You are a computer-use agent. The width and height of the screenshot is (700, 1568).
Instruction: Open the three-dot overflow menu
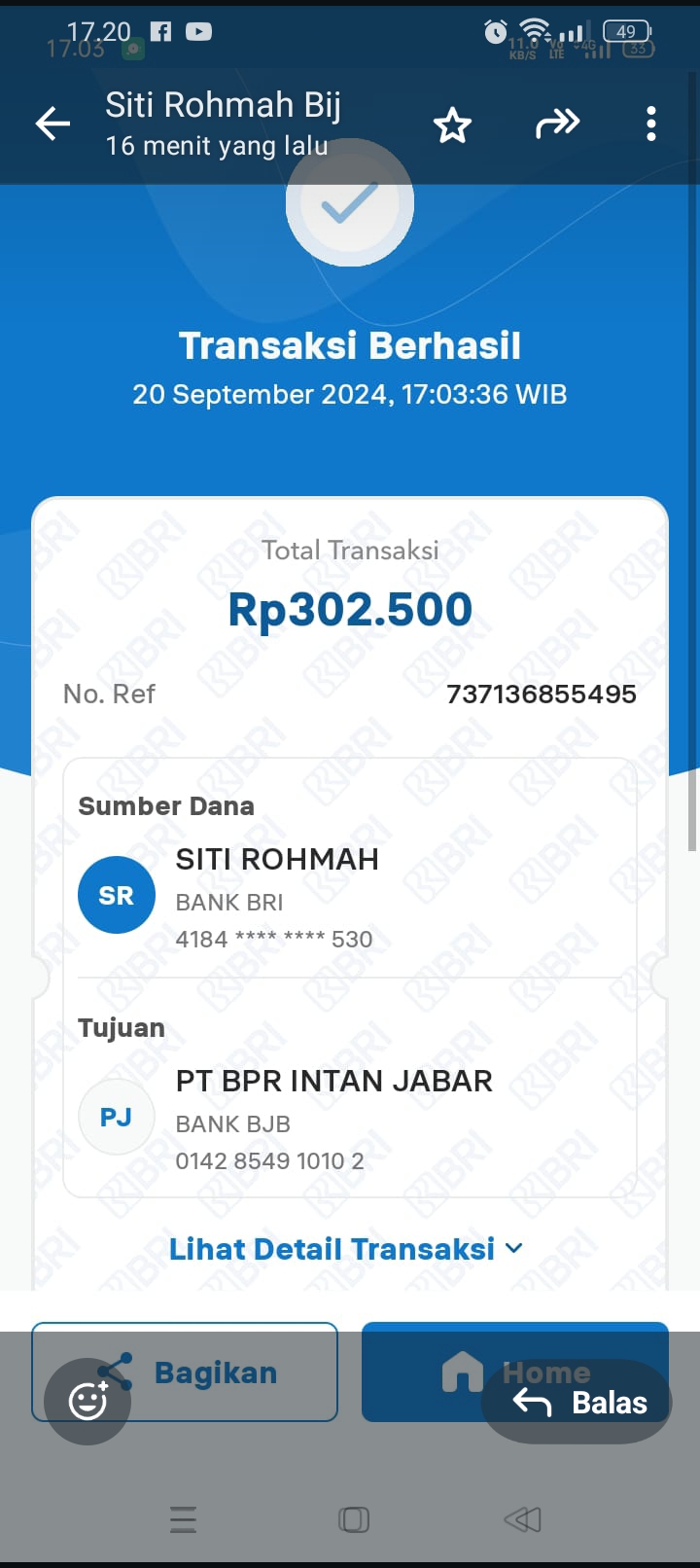coord(650,124)
